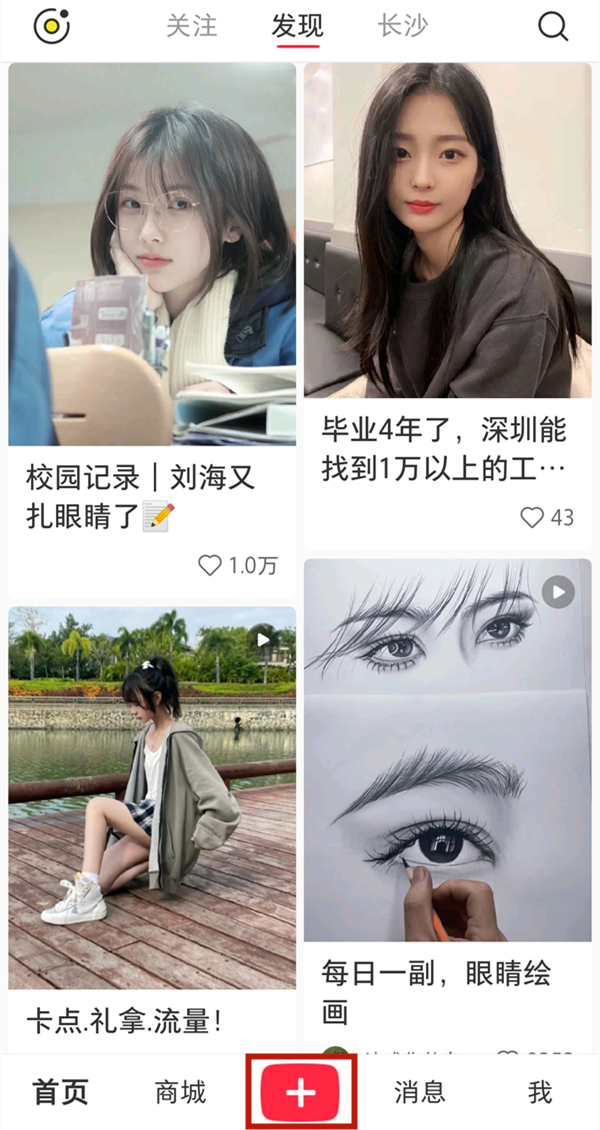Open the 消息 tab
The width and height of the screenshot is (600, 1130).
point(420,1092)
